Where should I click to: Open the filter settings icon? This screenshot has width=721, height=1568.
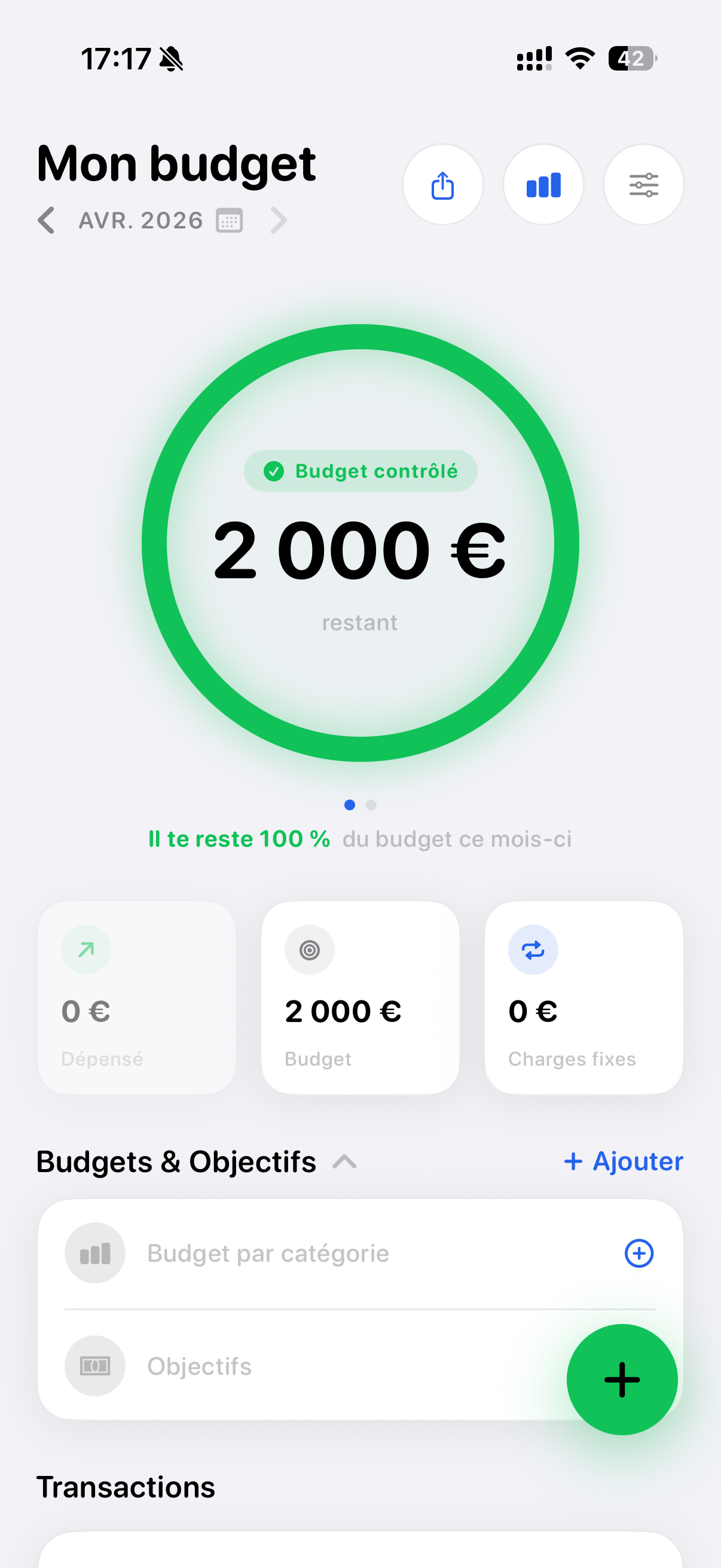point(643,184)
